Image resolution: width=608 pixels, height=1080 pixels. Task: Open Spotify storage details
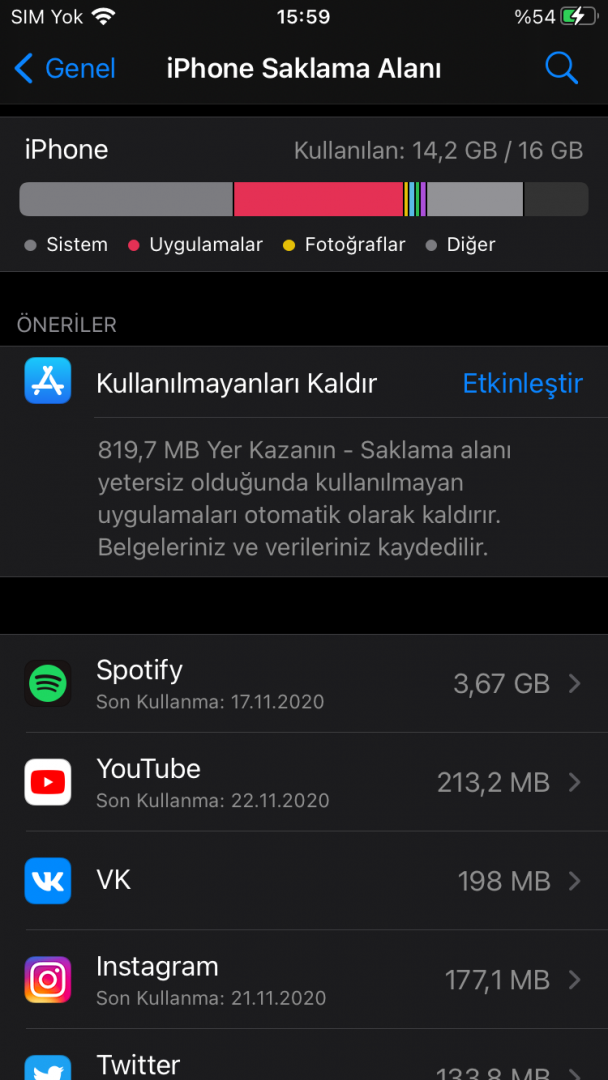pos(304,684)
